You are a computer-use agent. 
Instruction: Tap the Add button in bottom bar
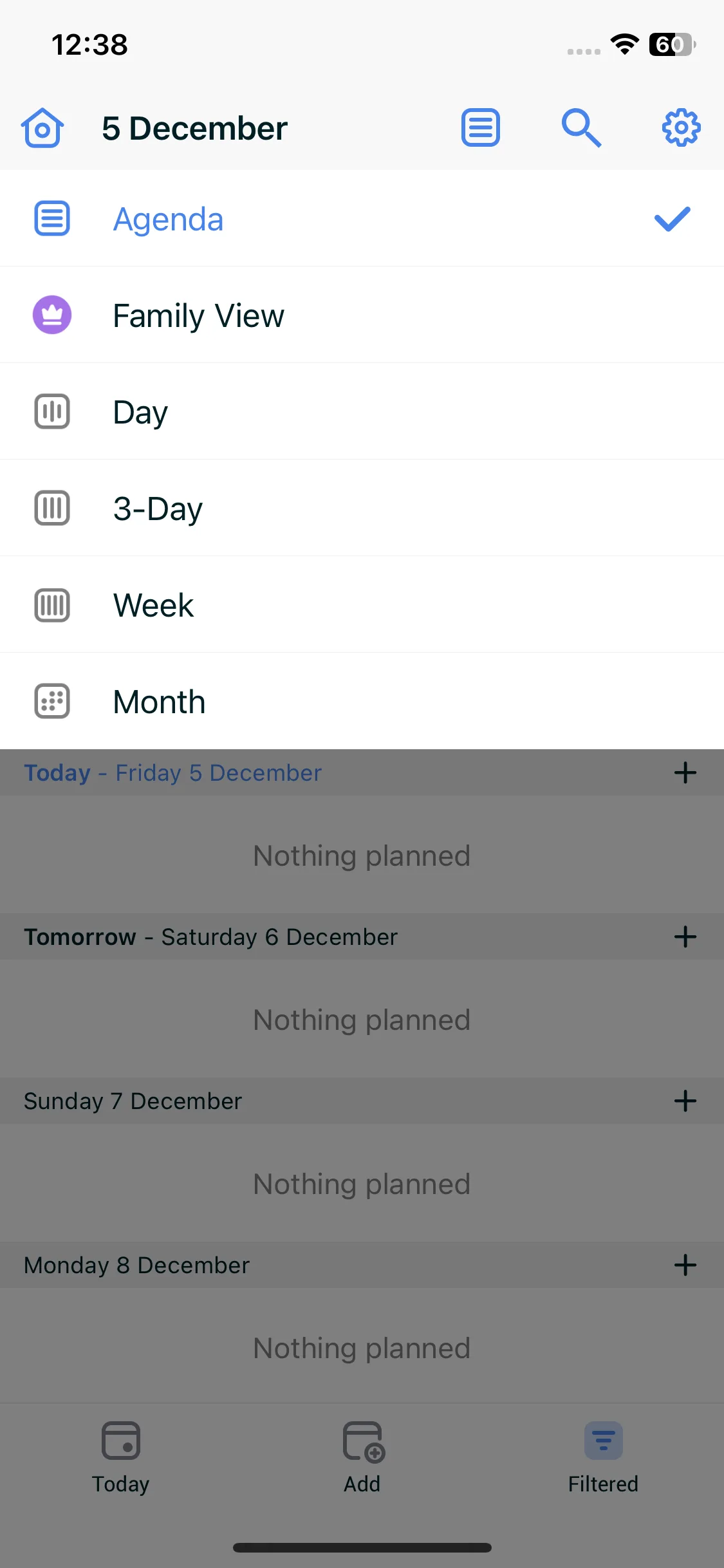pyautogui.click(x=362, y=1457)
